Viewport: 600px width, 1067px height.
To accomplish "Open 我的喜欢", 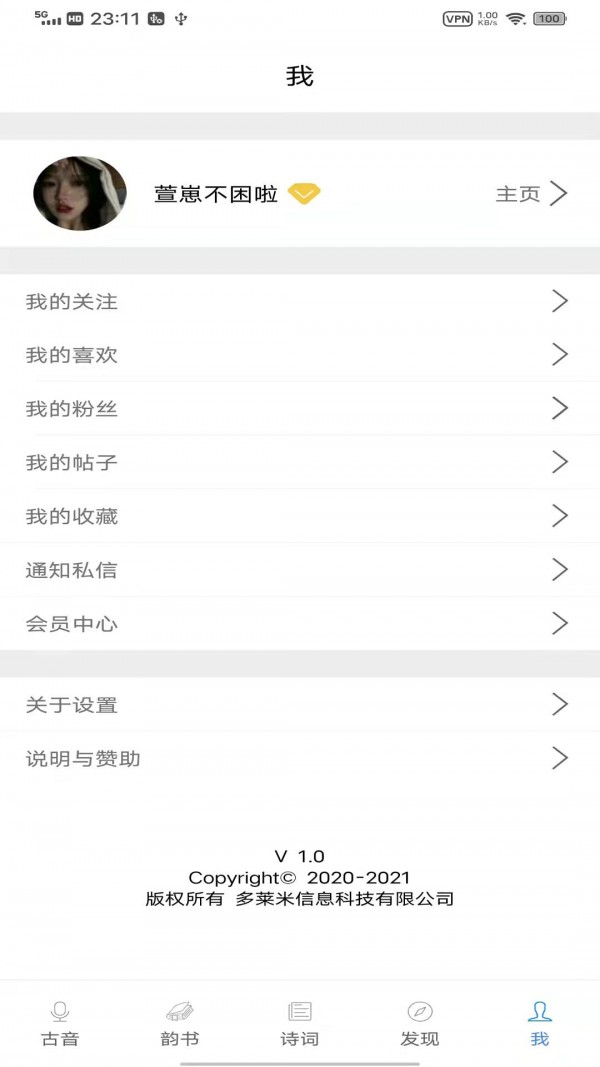I will (x=300, y=355).
